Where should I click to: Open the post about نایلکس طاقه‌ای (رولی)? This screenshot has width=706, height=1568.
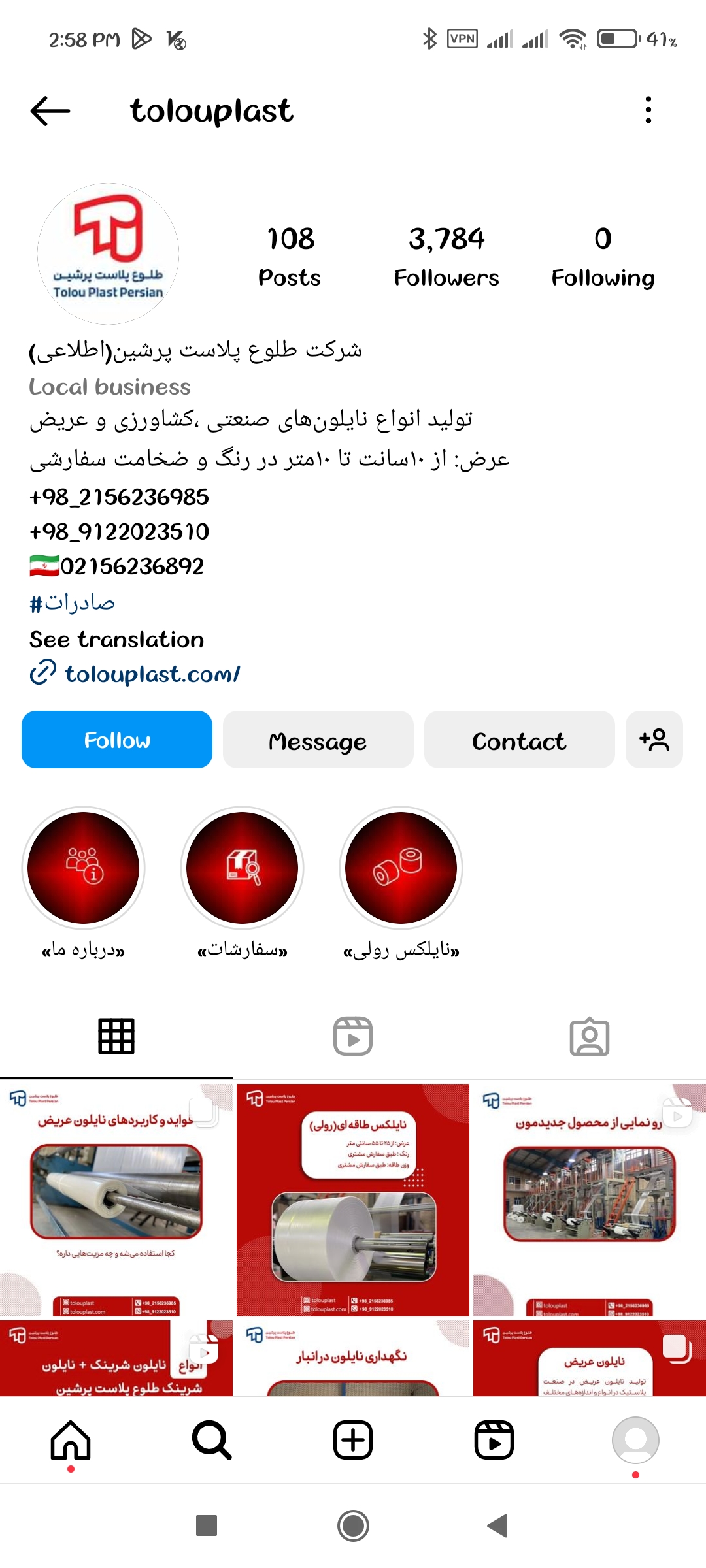tap(353, 1200)
